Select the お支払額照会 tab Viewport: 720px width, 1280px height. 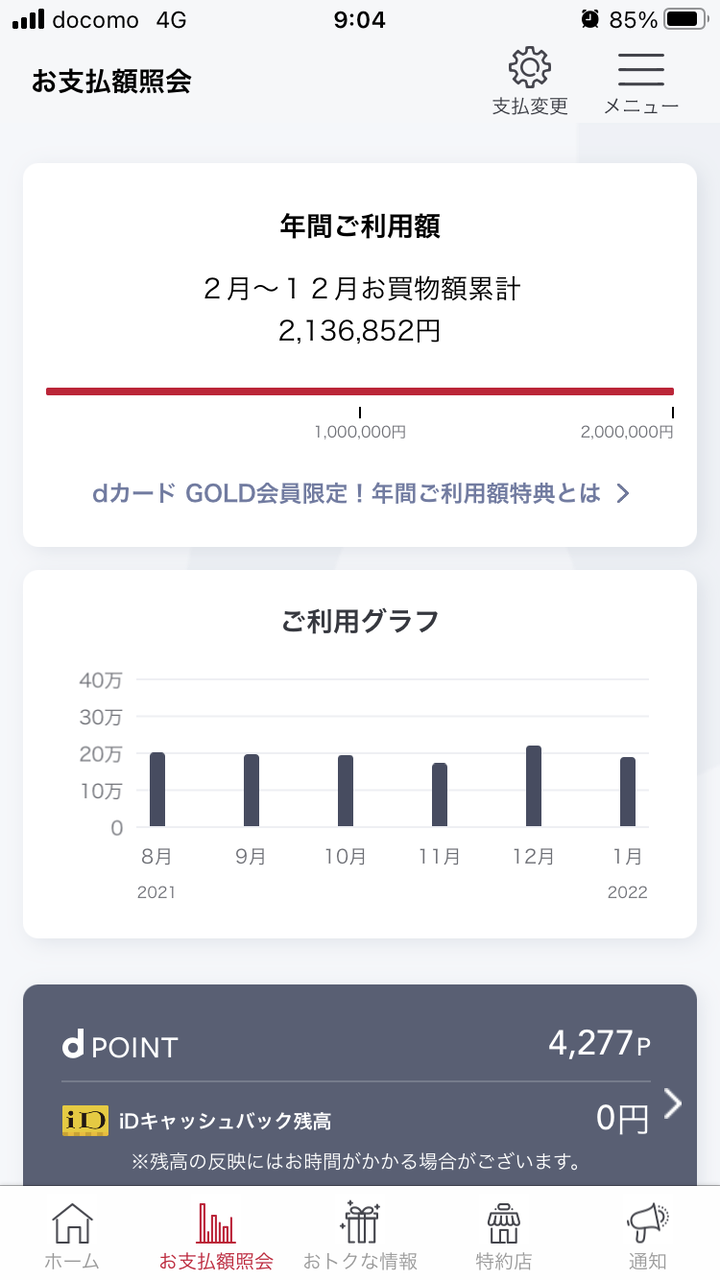coord(216,1235)
